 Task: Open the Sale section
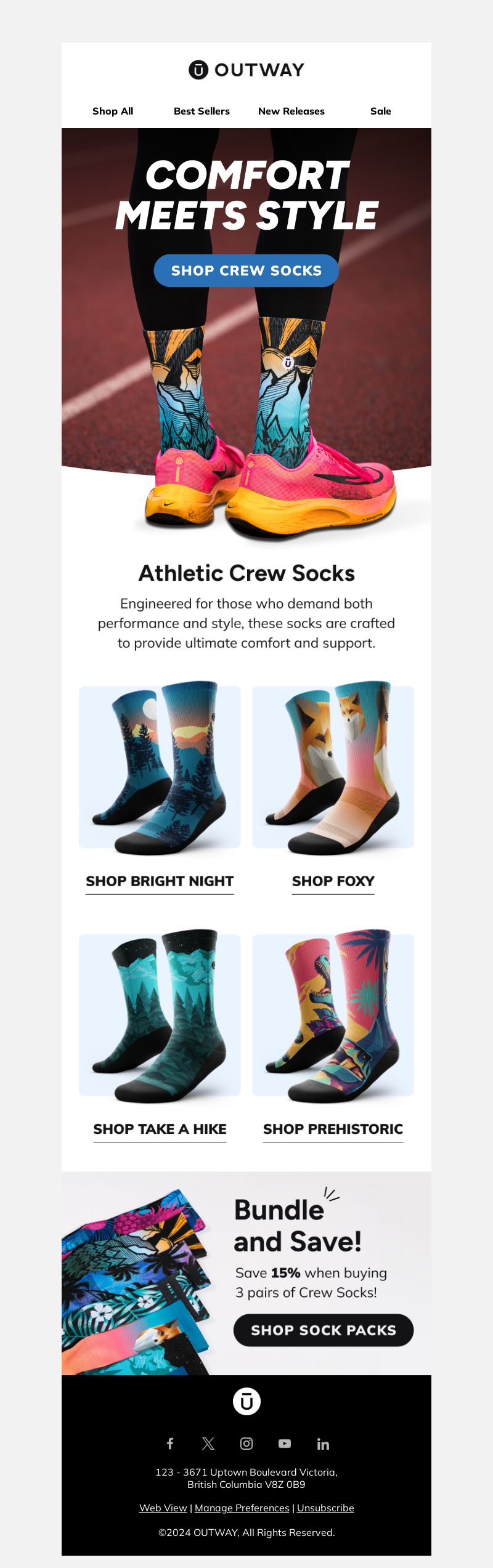(x=380, y=111)
